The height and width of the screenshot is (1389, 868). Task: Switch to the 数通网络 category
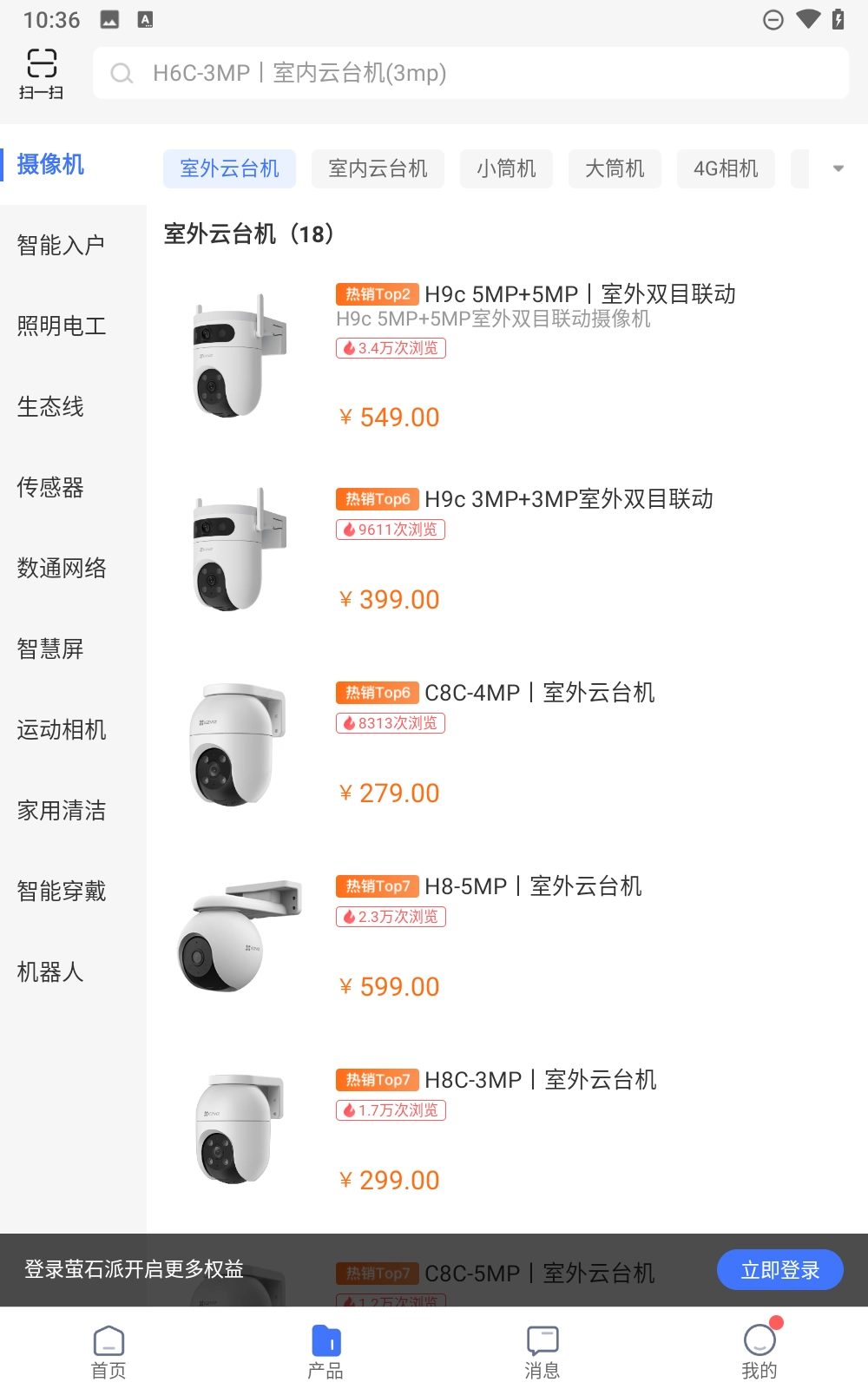point(61,568)
